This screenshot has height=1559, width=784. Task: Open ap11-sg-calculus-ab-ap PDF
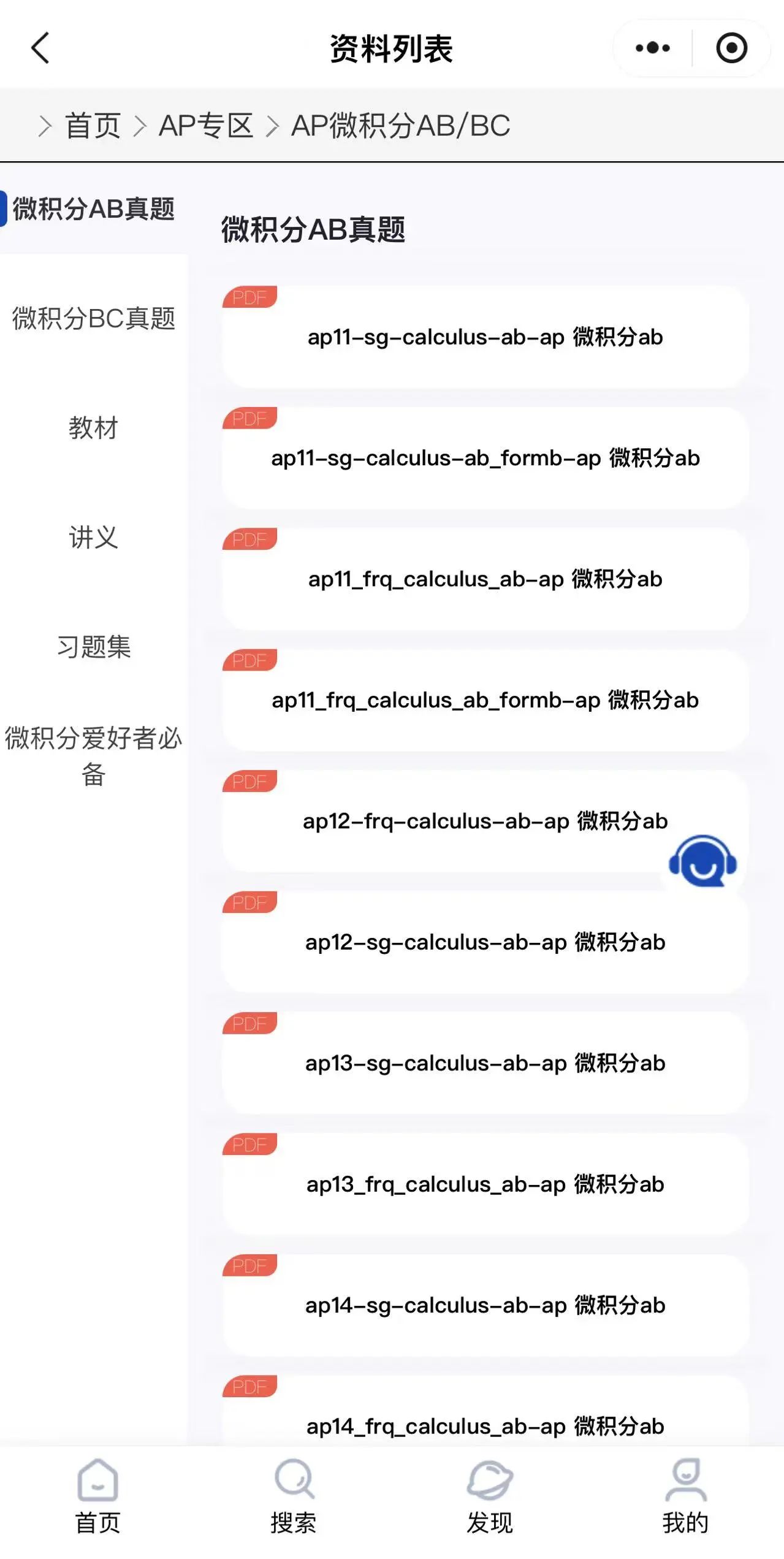(x=485, y=337)
